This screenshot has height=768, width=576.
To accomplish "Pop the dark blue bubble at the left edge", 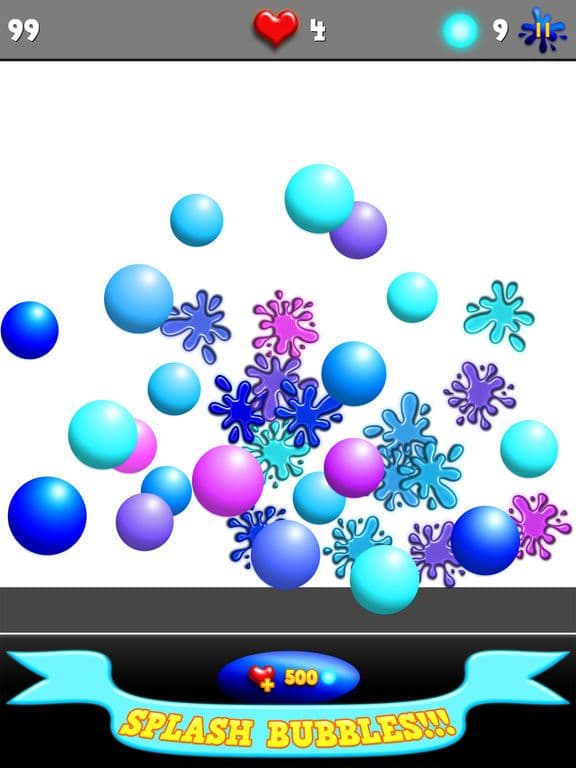I will click(x=29, y=330).
